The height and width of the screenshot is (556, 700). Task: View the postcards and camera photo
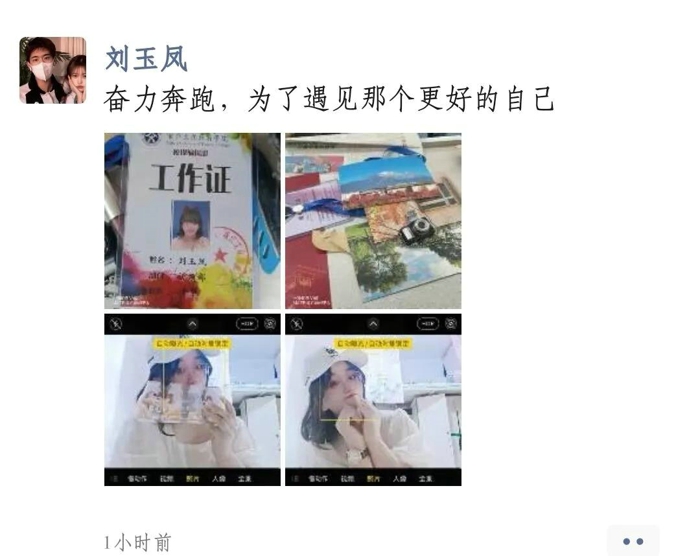click(x=373, y=220)
